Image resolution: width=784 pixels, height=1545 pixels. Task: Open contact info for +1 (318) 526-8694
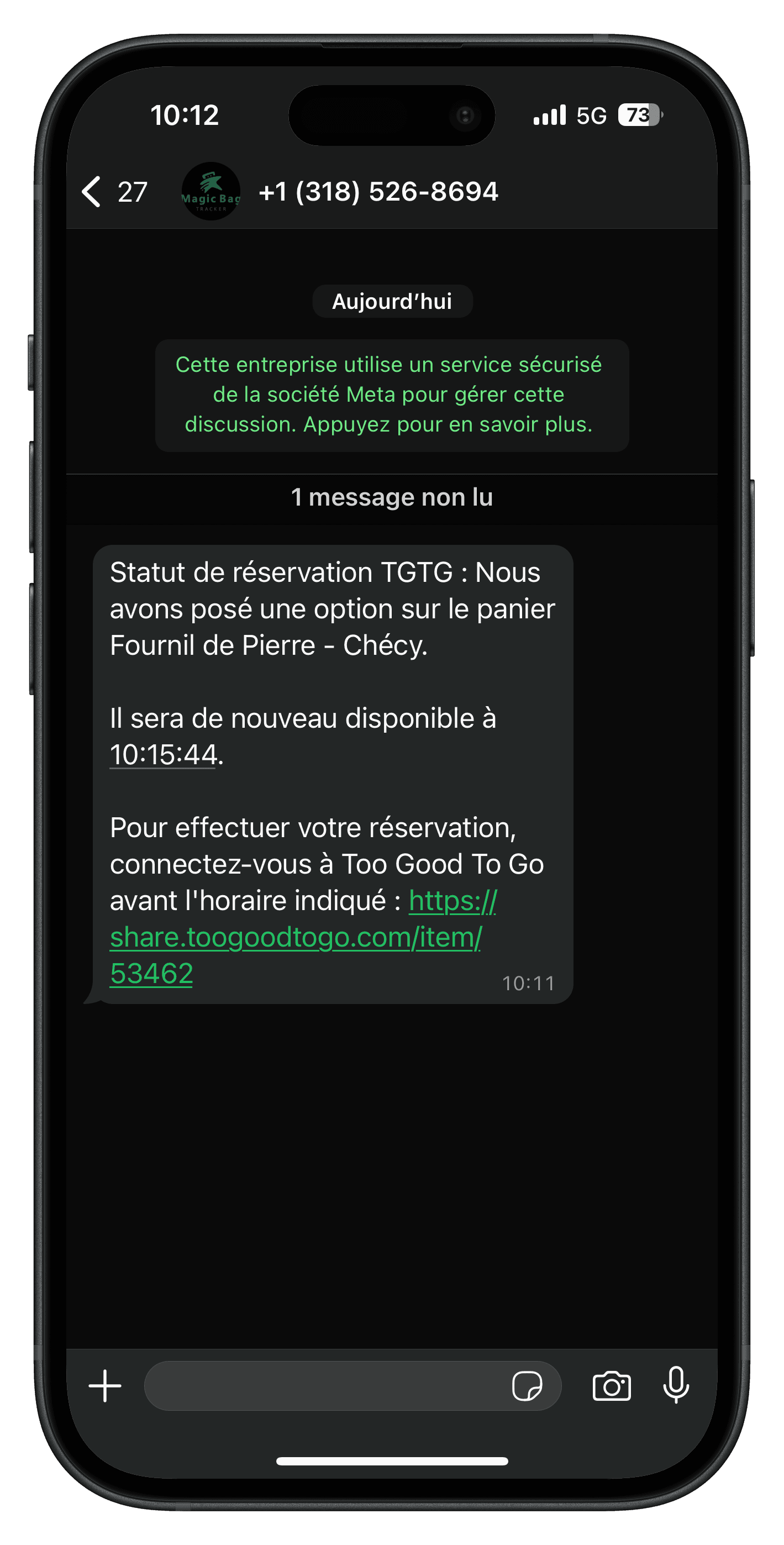pyautogui.click(x=378, y=192)
